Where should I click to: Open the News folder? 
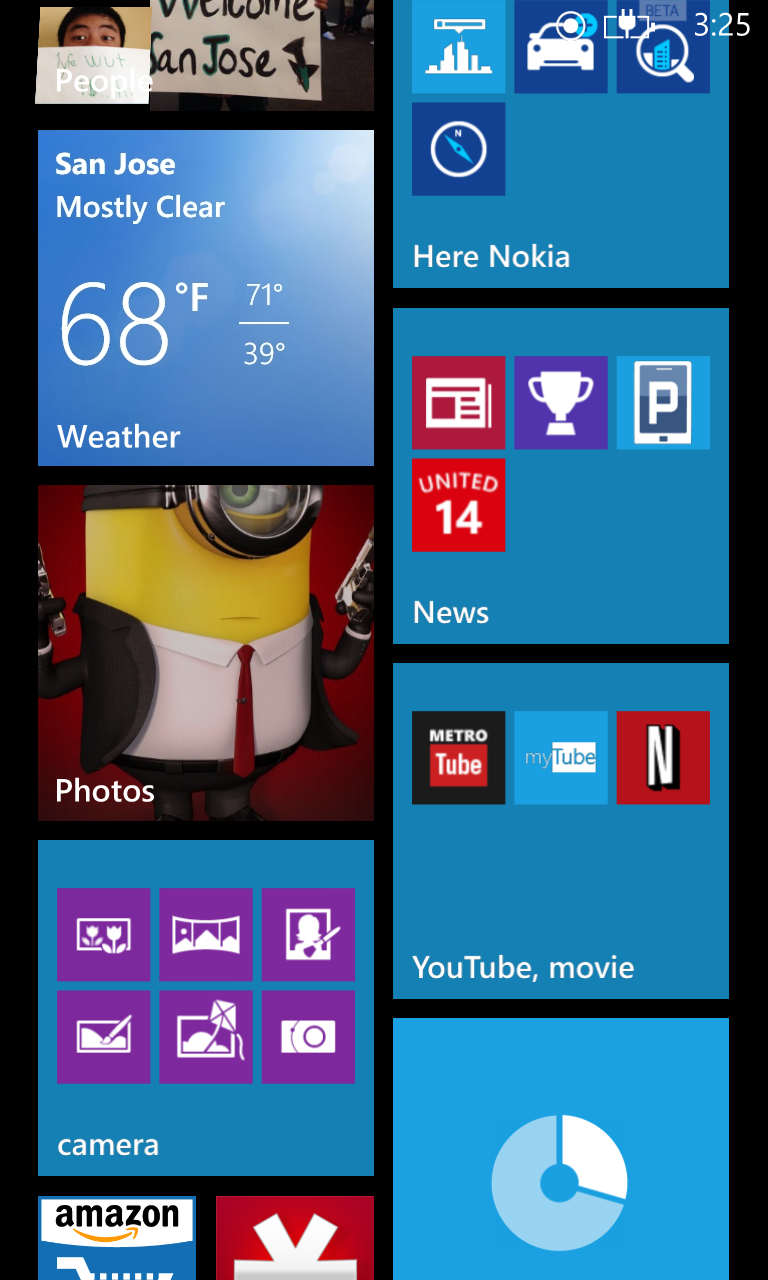tap(600, 600)
